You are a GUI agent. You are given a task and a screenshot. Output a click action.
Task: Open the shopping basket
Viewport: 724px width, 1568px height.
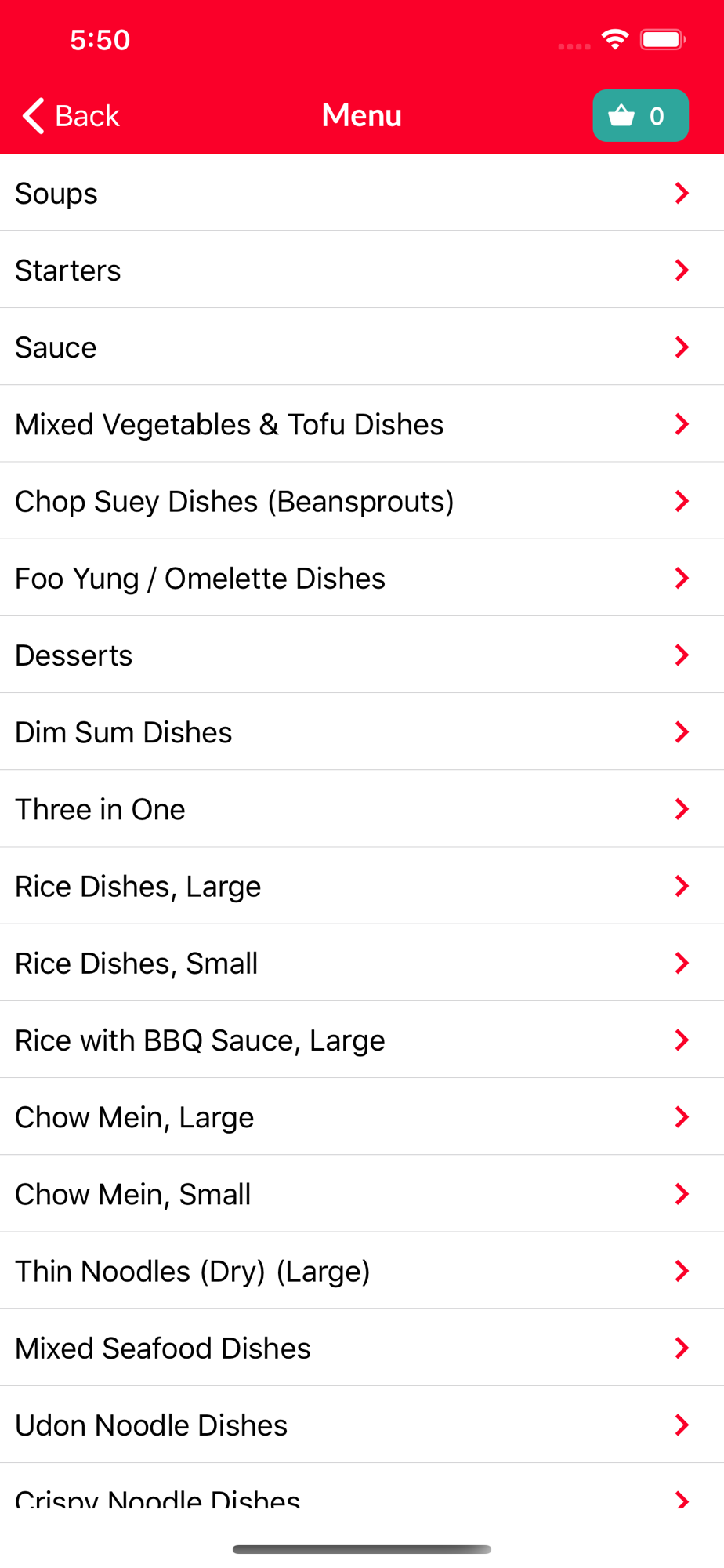(639, 116)
